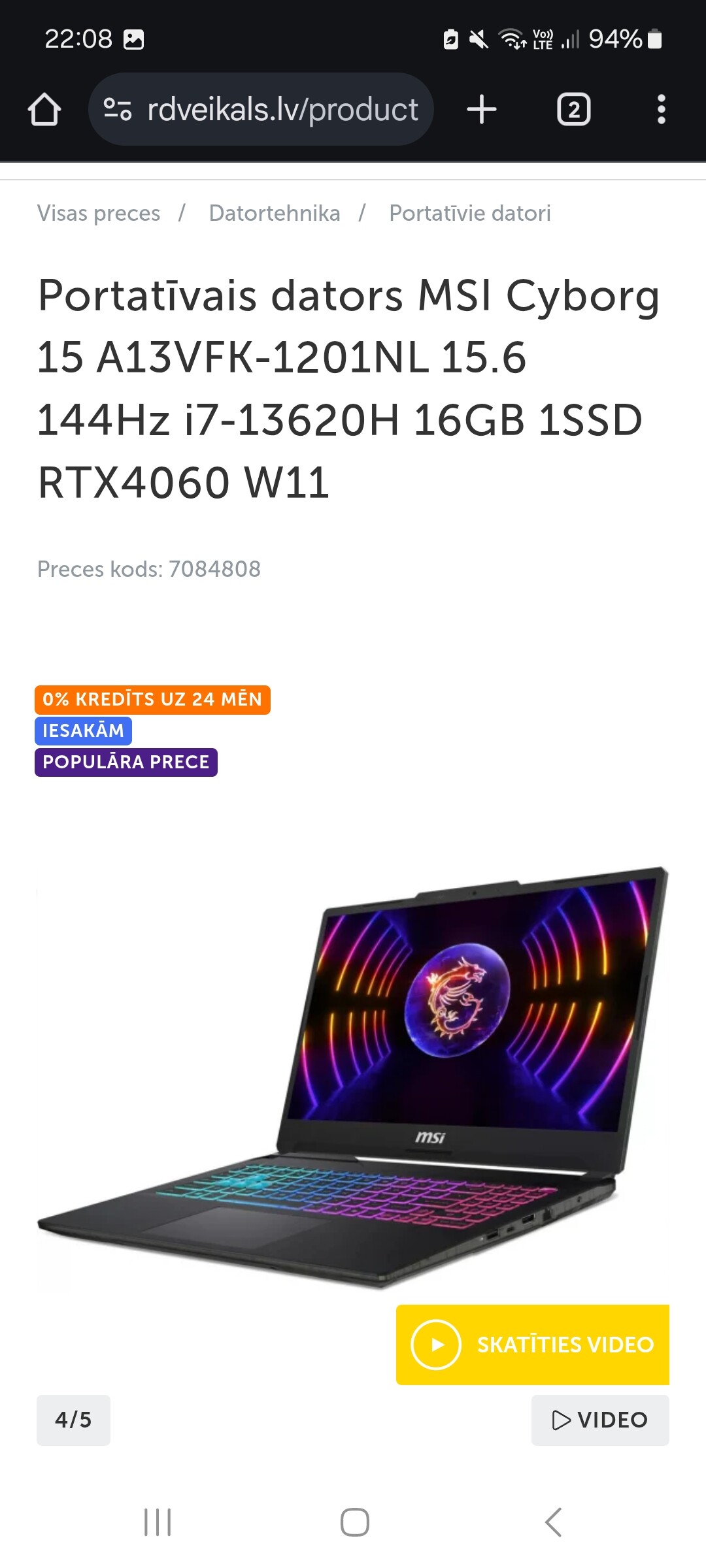
Task: Open the tab switcher showing 2 tabs
Action: coord(573,109)
